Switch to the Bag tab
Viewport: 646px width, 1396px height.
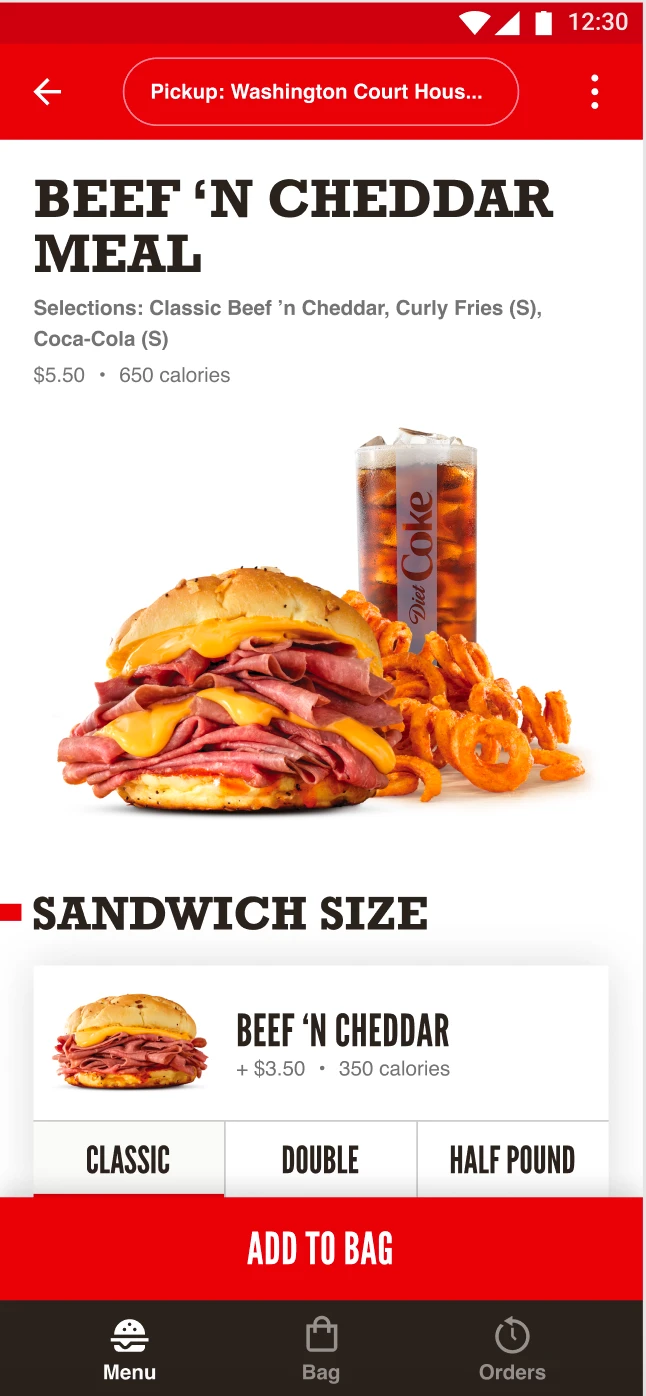[x=321, y=1349]
